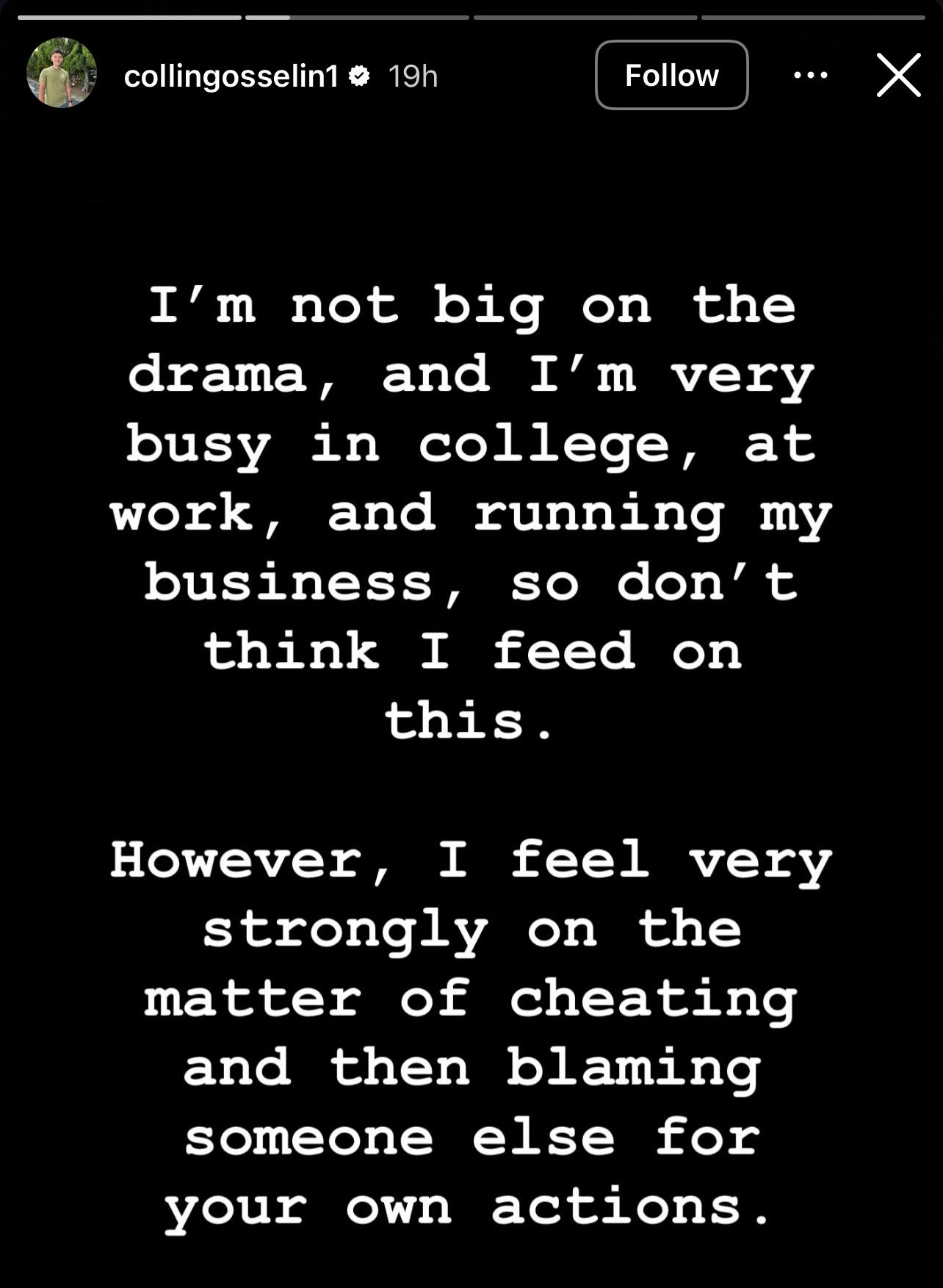Close the story viewer

898,75
